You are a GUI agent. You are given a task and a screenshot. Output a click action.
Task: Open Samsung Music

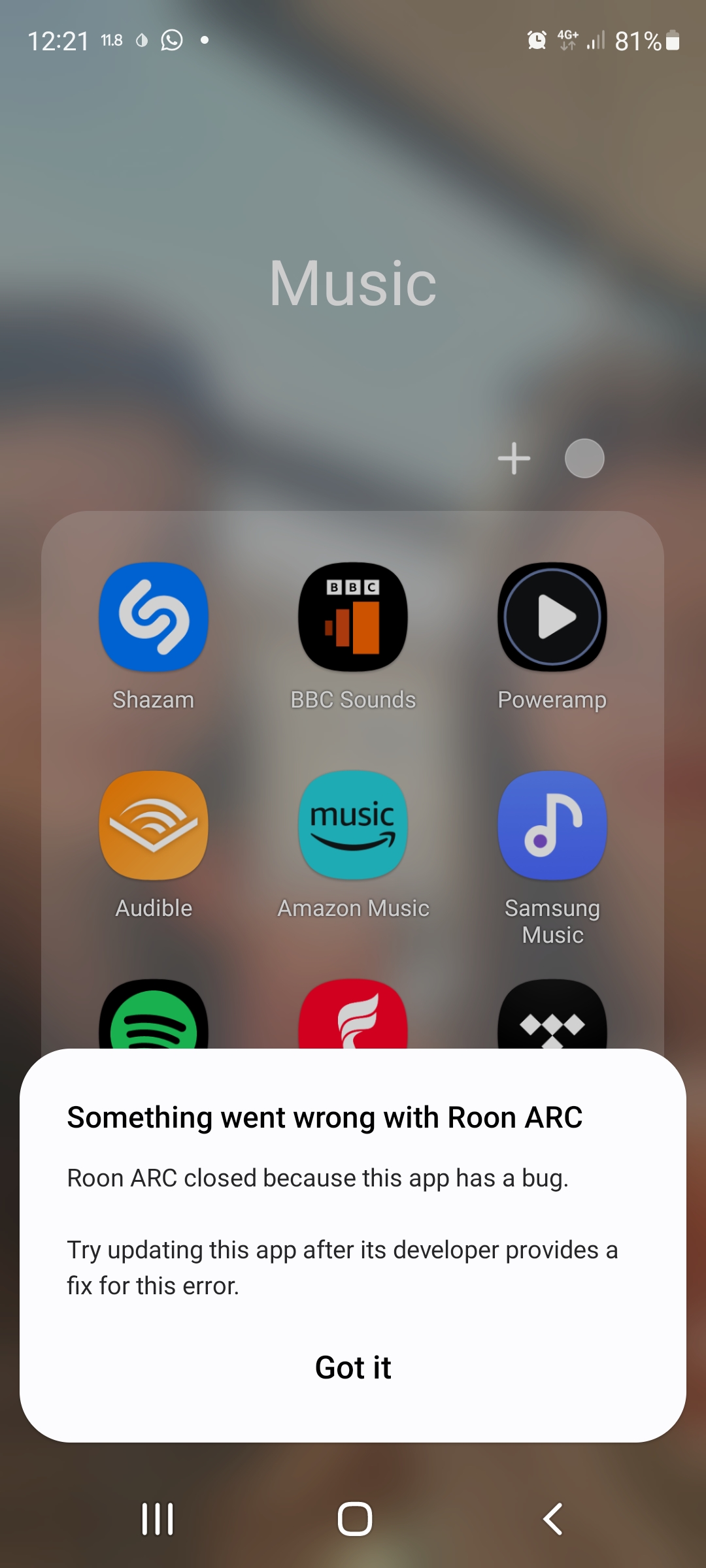pos(552,825)
